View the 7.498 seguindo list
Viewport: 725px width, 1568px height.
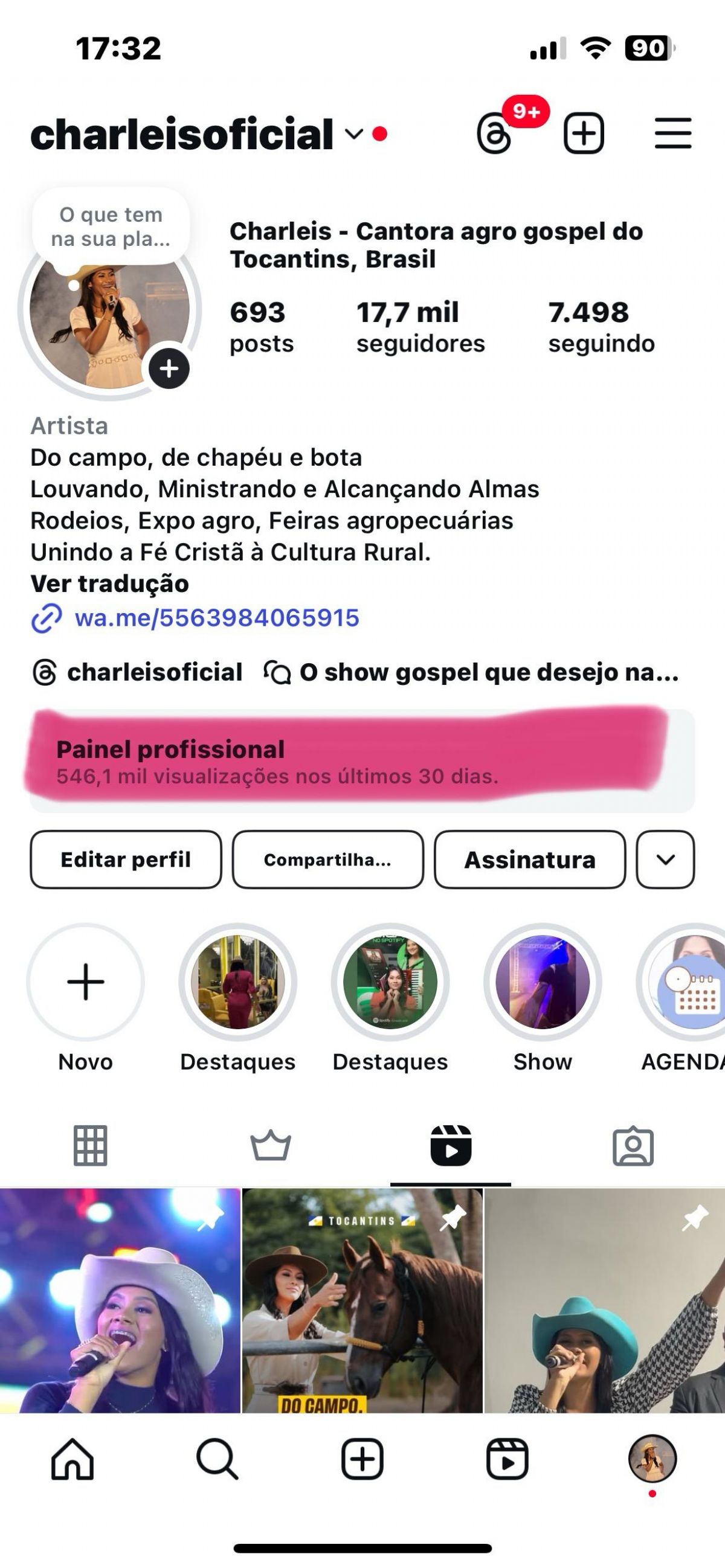601,327
